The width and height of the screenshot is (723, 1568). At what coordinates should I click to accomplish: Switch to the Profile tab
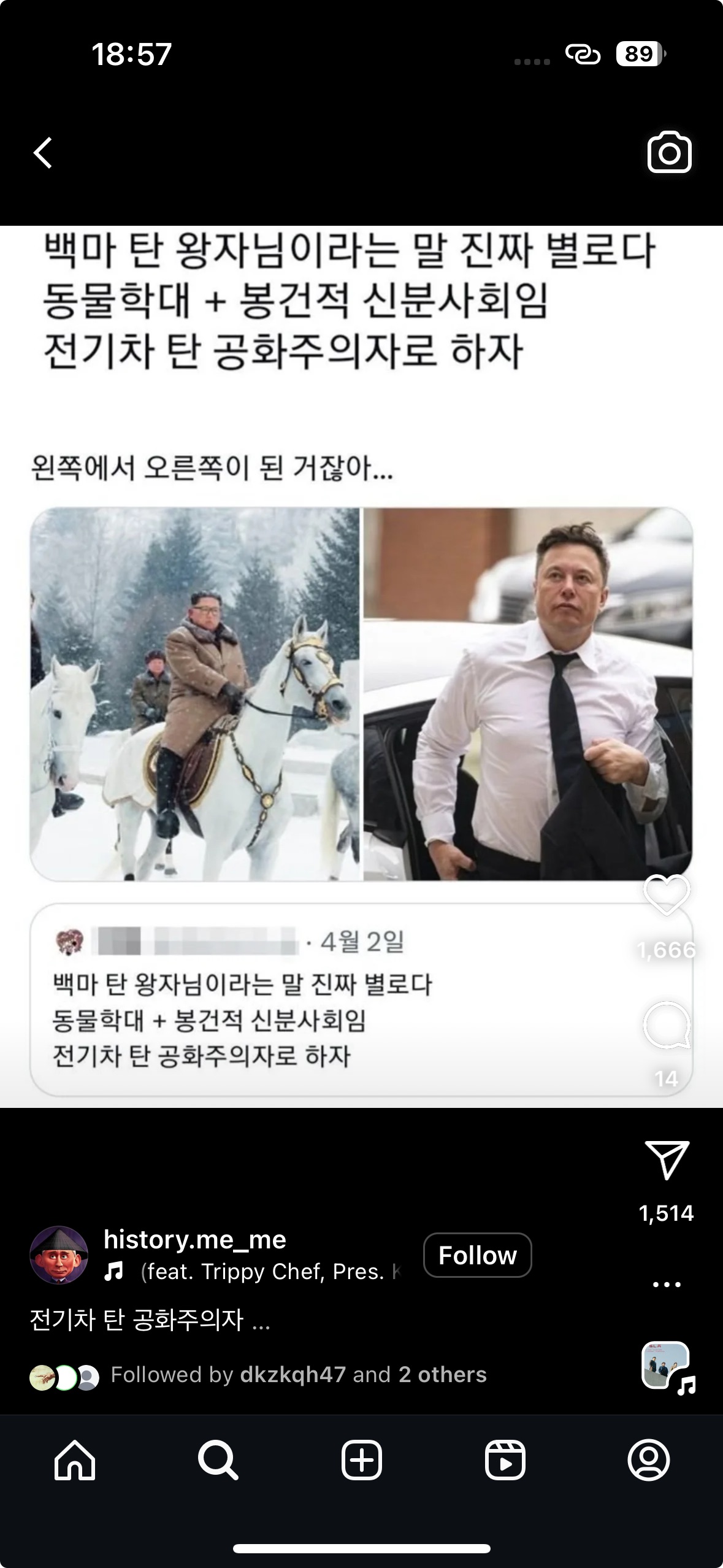point(648,1461)
